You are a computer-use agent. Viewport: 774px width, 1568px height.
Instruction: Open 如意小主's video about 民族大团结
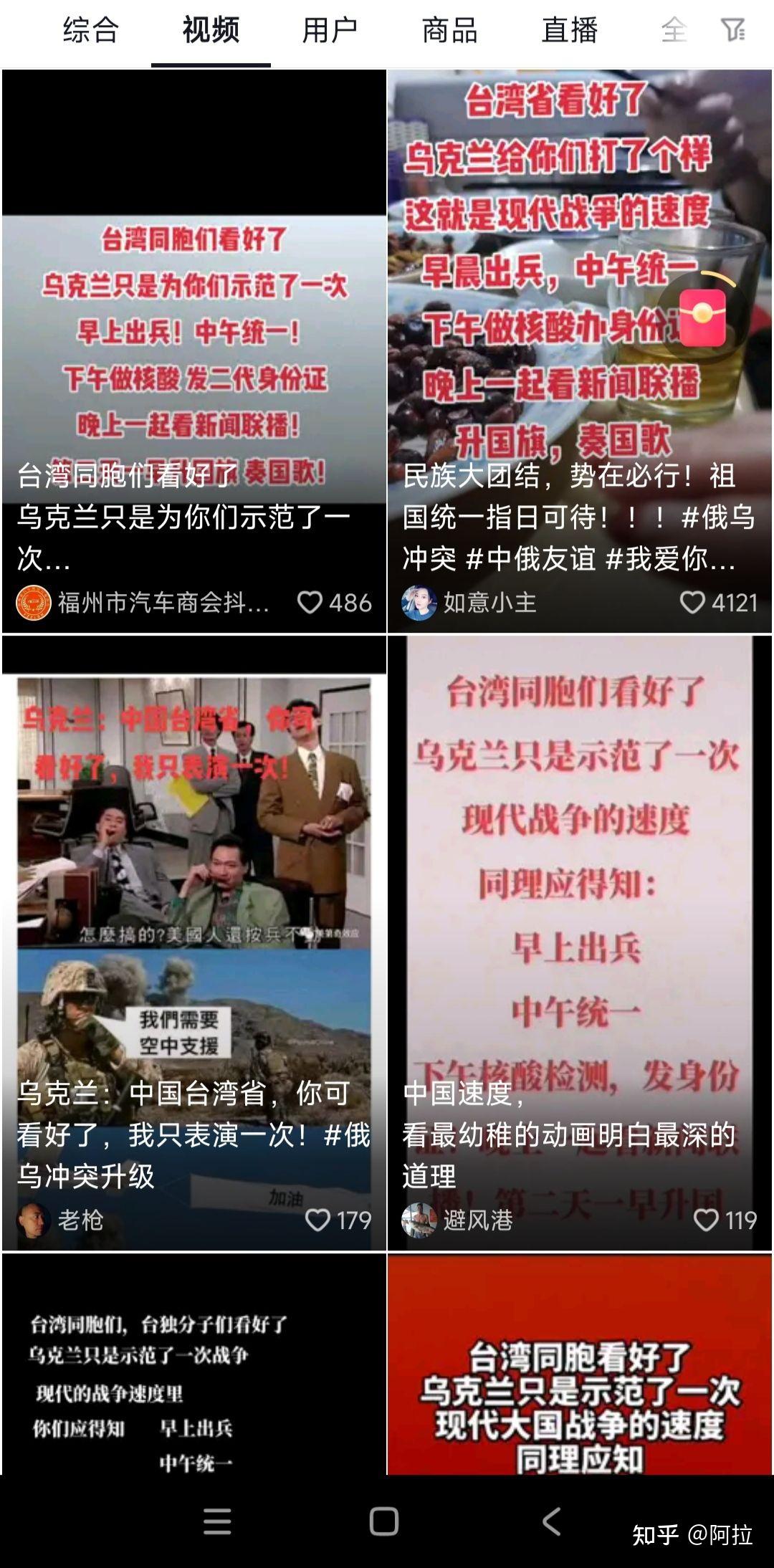pos(580,351)
